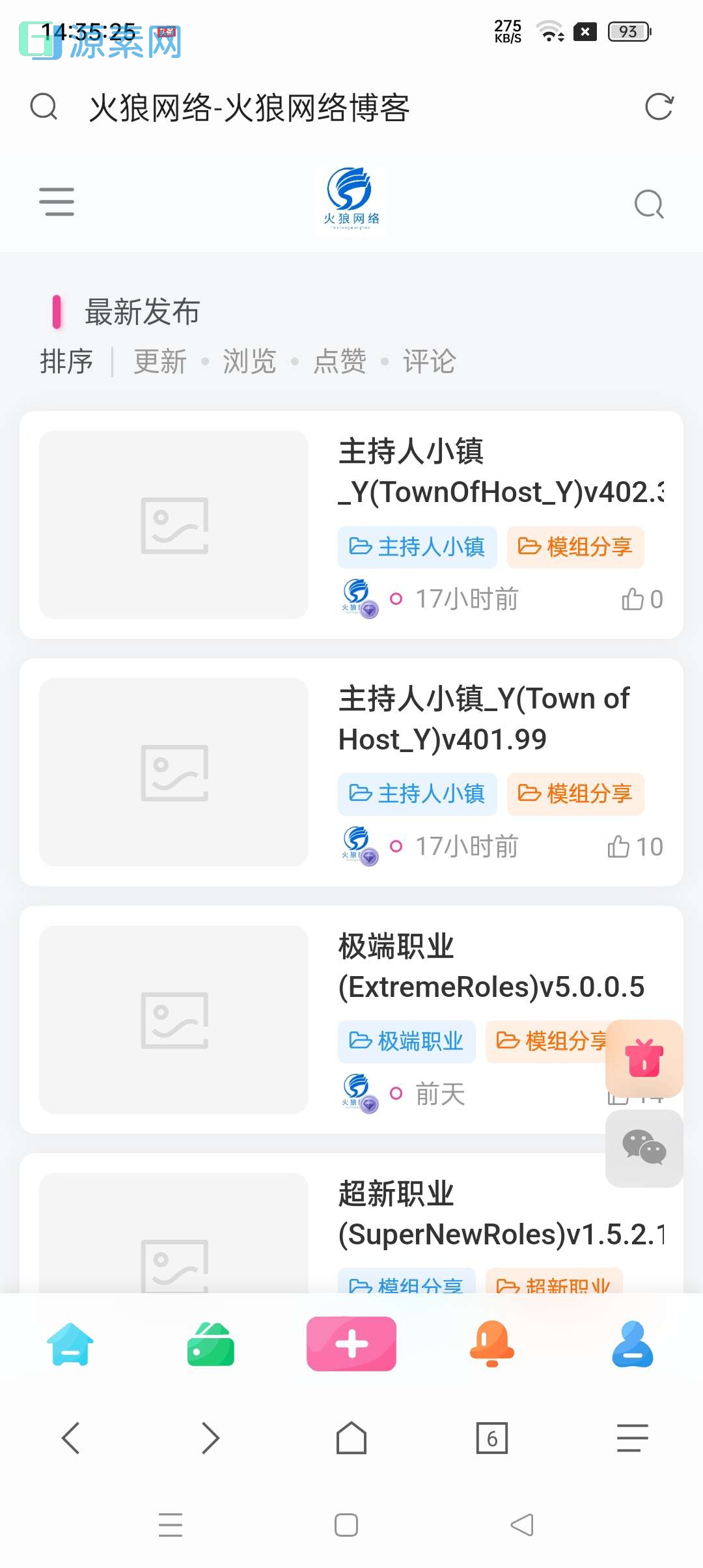Tap the orange notification bell icon

pyautogui.click(x=491, y=1343)
